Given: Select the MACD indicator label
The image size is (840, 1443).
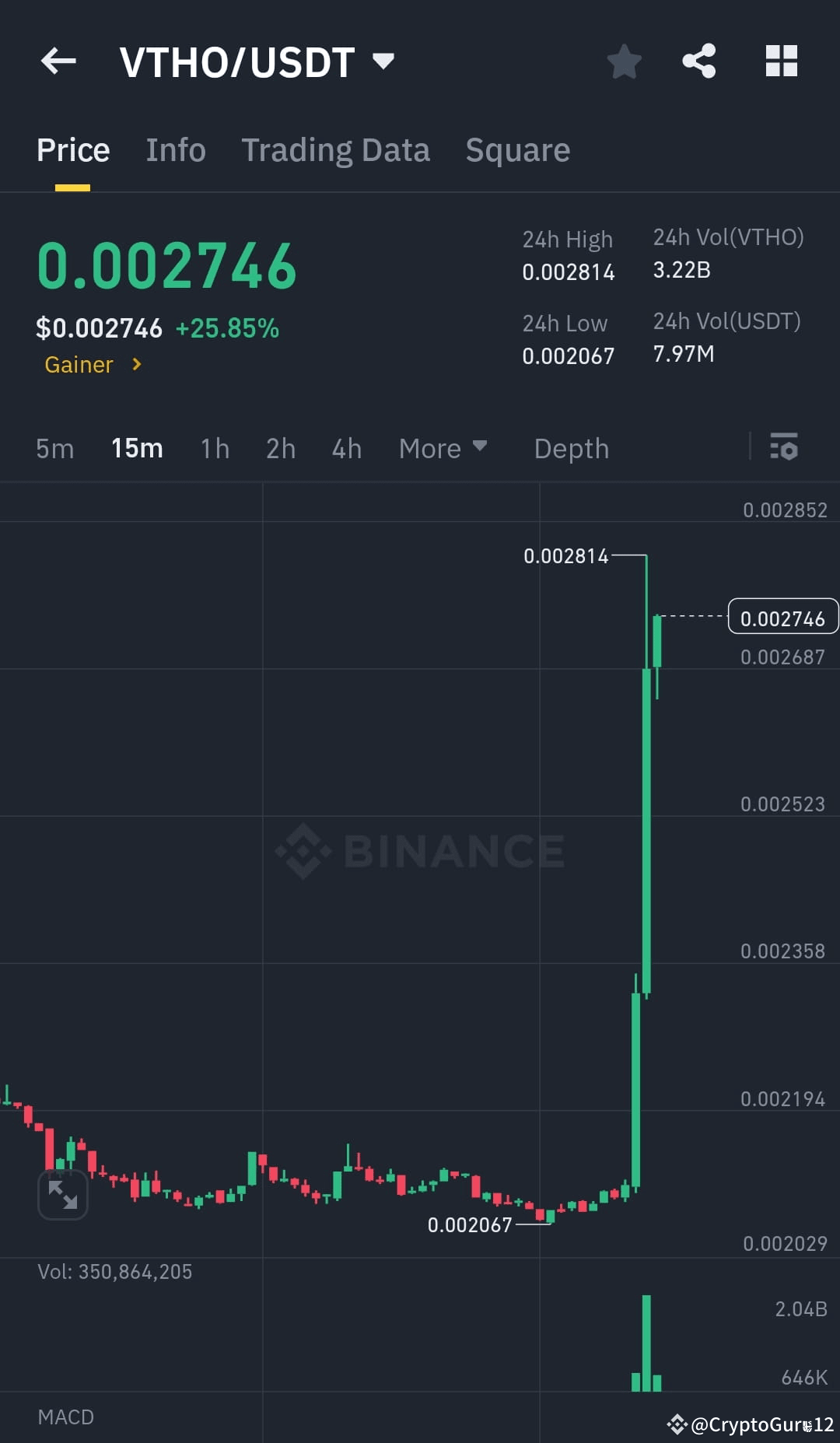Looking at the screenshot, I should click(65, 1417).
